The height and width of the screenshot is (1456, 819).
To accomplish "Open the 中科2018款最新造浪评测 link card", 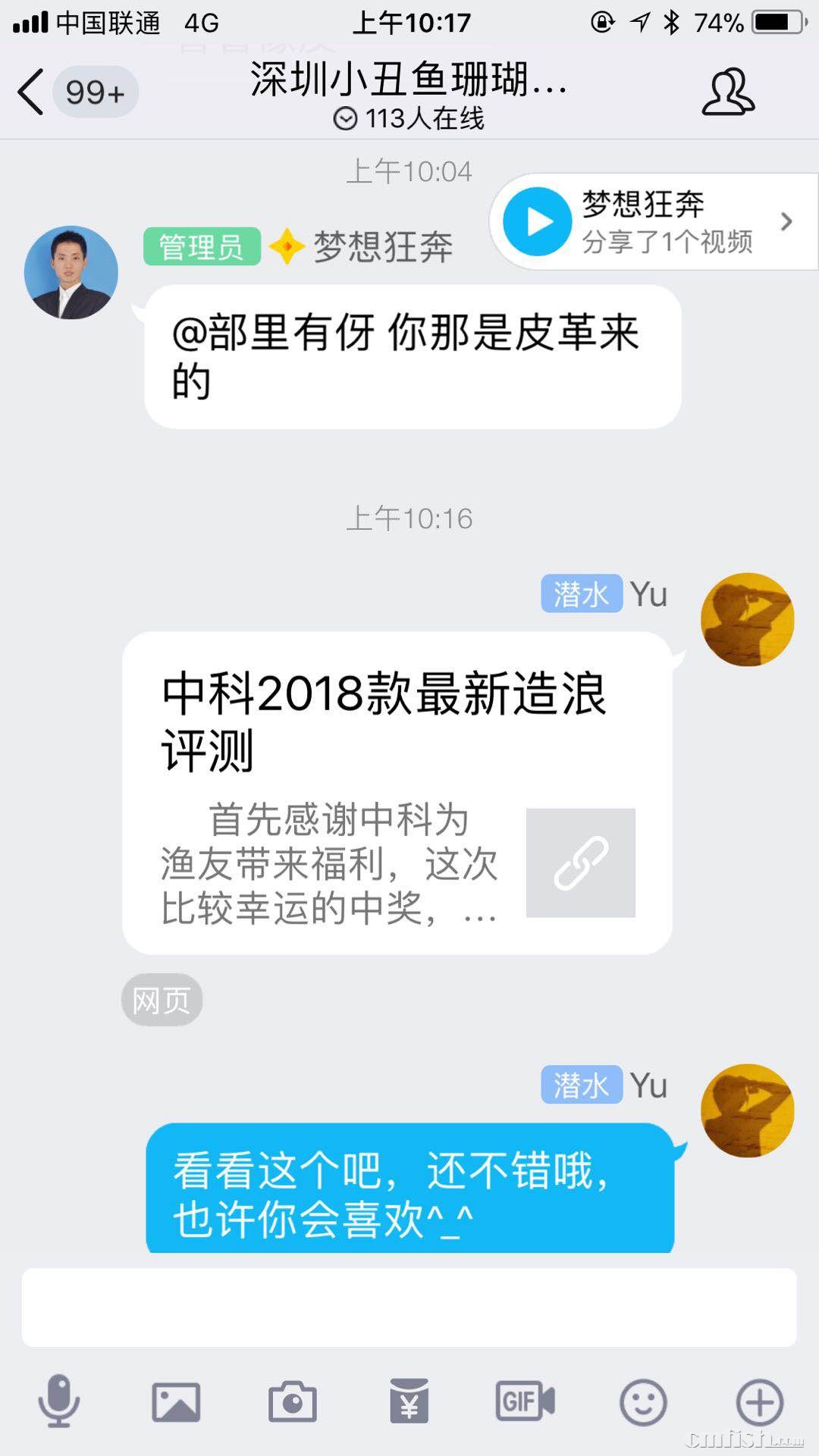I will point(397,793).
